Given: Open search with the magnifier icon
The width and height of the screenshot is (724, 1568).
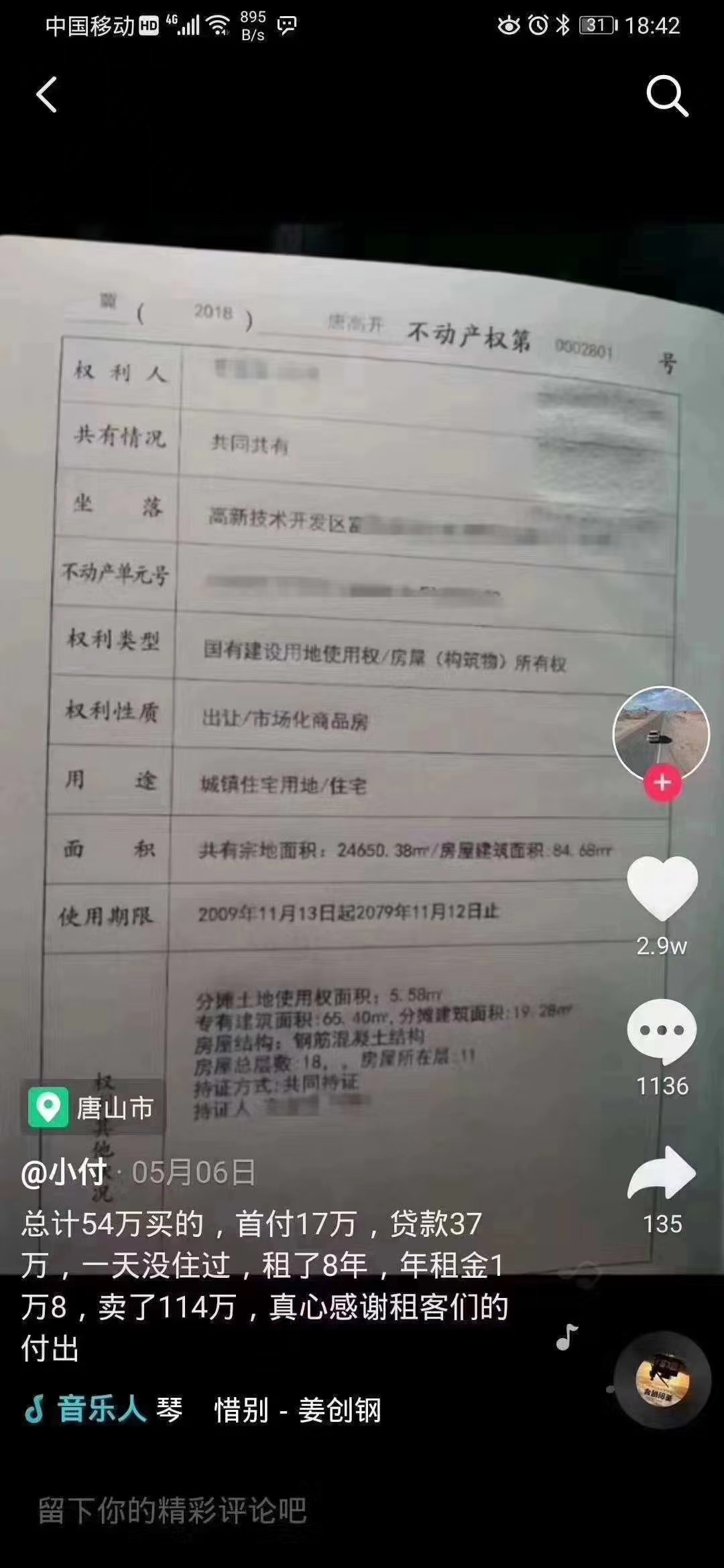Looking at the screenshot, I should point(667,96).
